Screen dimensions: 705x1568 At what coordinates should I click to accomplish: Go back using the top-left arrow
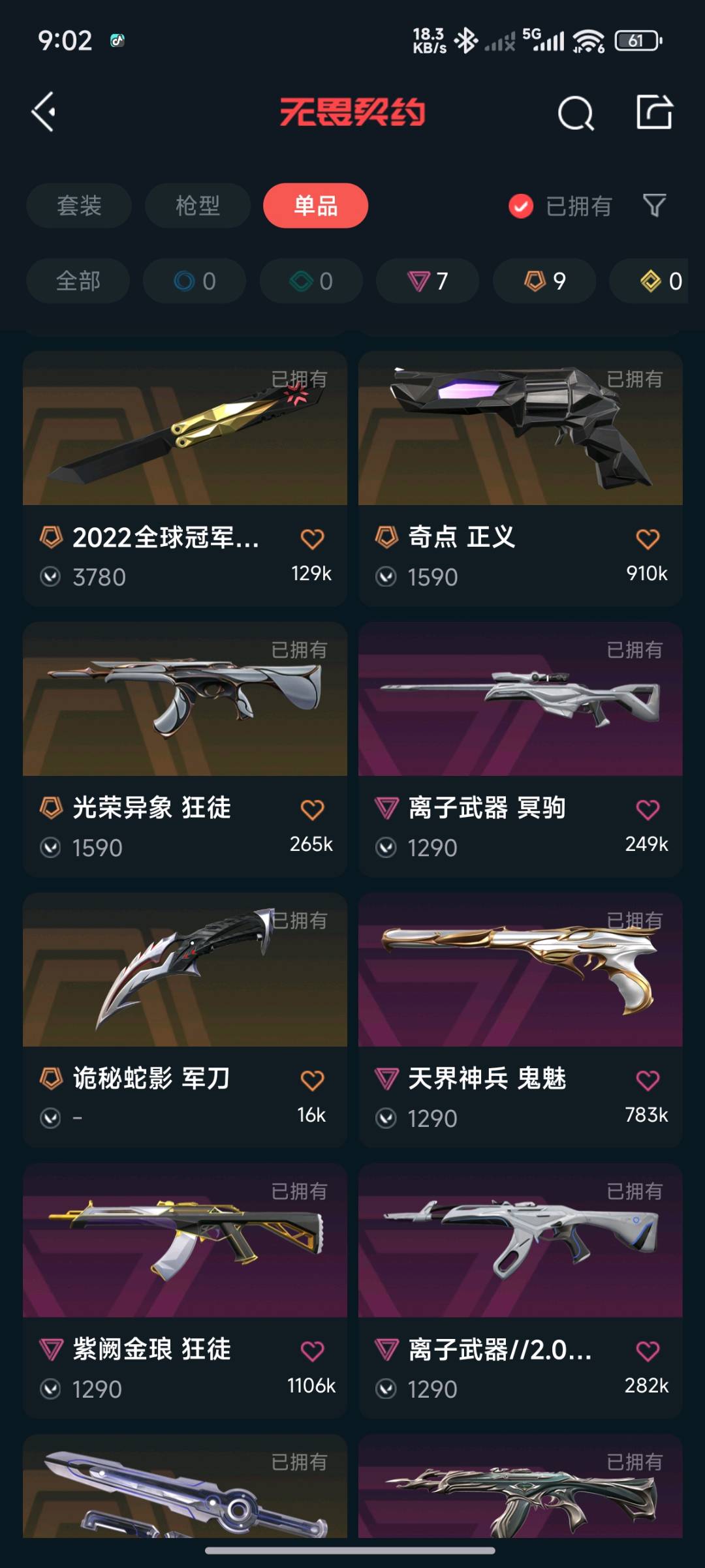tap(44, 112)
